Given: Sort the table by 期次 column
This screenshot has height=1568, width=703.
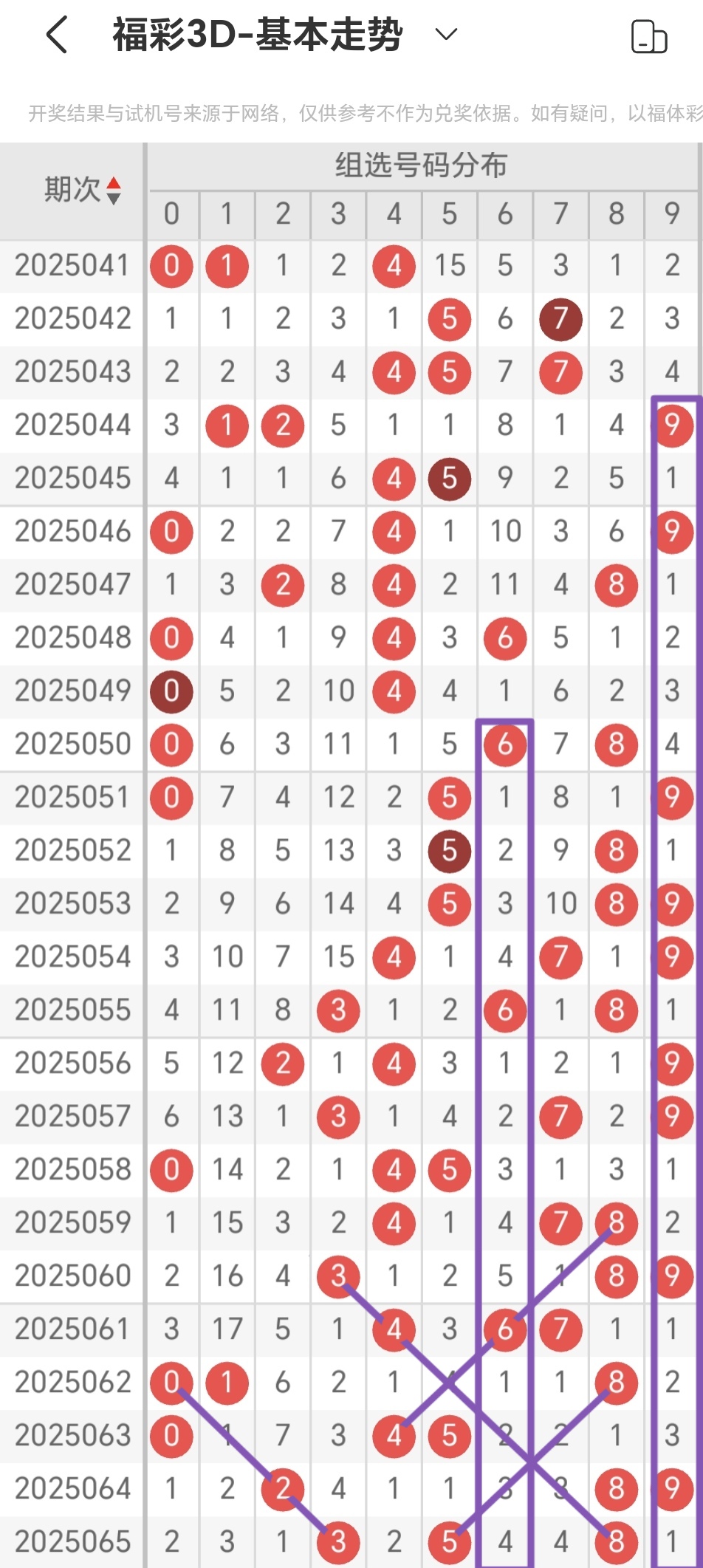Looking at the screenshot, I should [81, 190].
